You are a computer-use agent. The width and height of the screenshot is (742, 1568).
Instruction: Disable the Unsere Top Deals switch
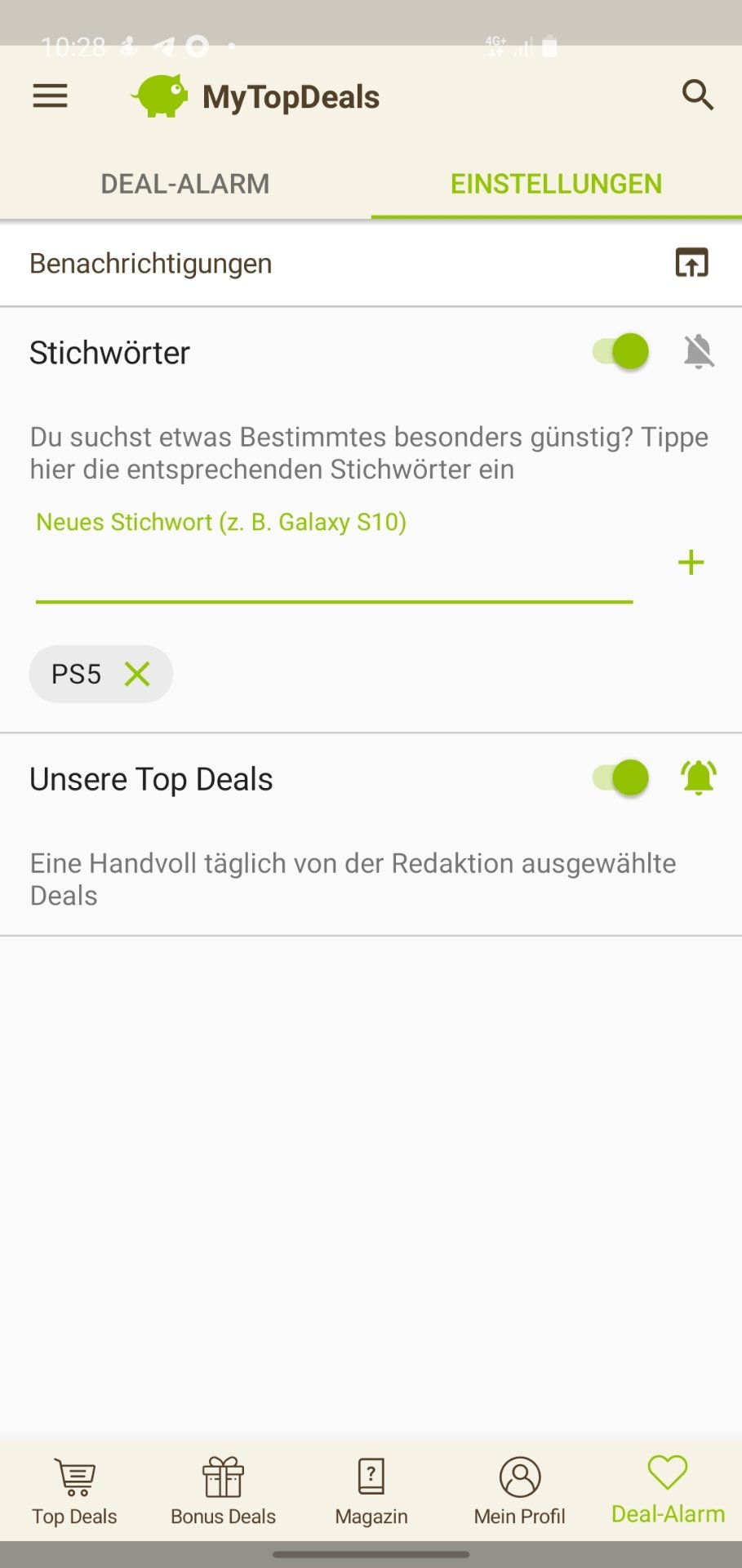point(622,777)
